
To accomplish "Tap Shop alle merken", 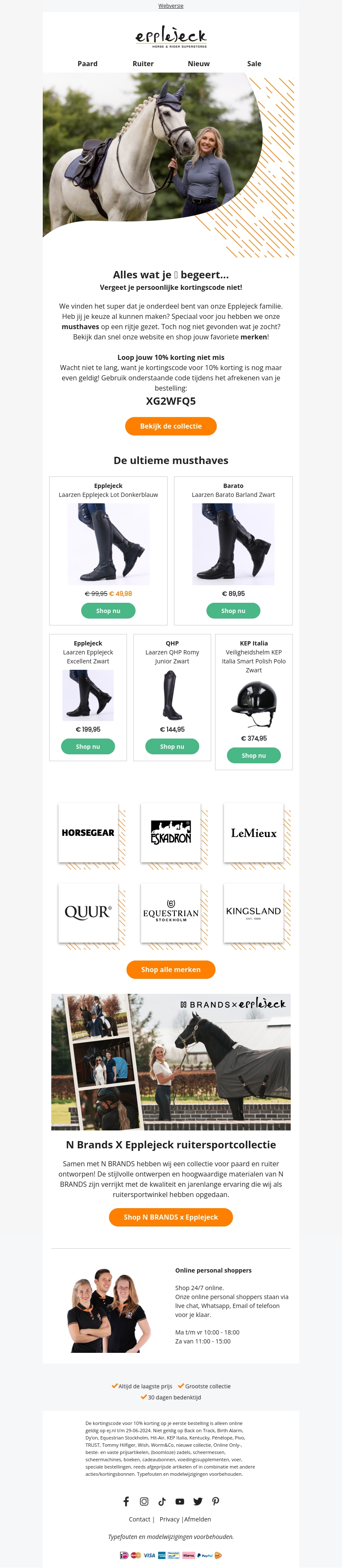I will pyautogui.click(x=171, y=969).
